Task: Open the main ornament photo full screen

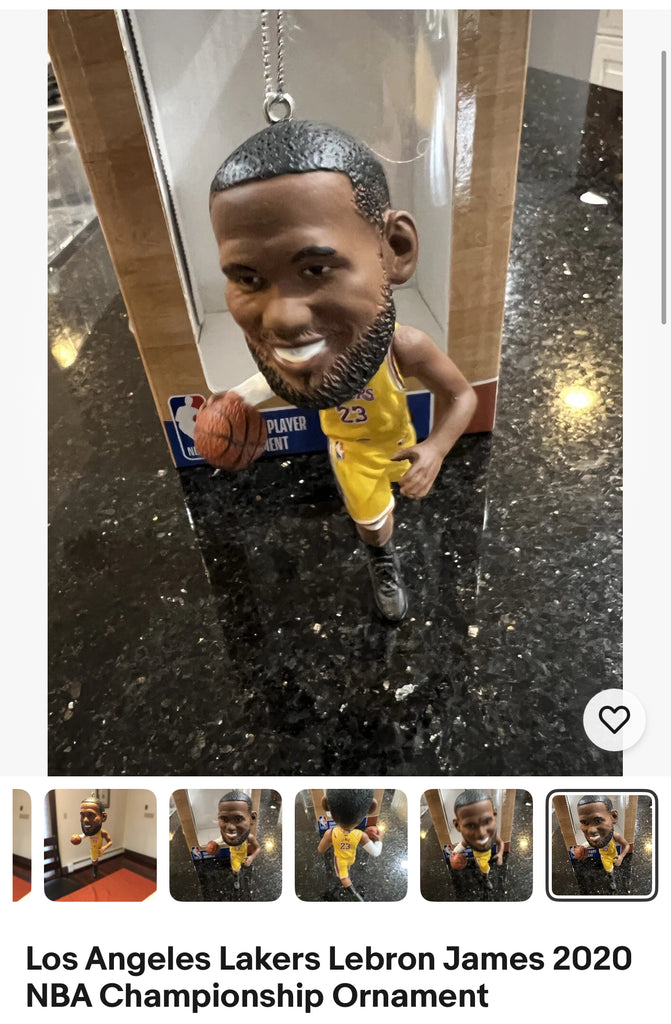Action: [335, 390]
